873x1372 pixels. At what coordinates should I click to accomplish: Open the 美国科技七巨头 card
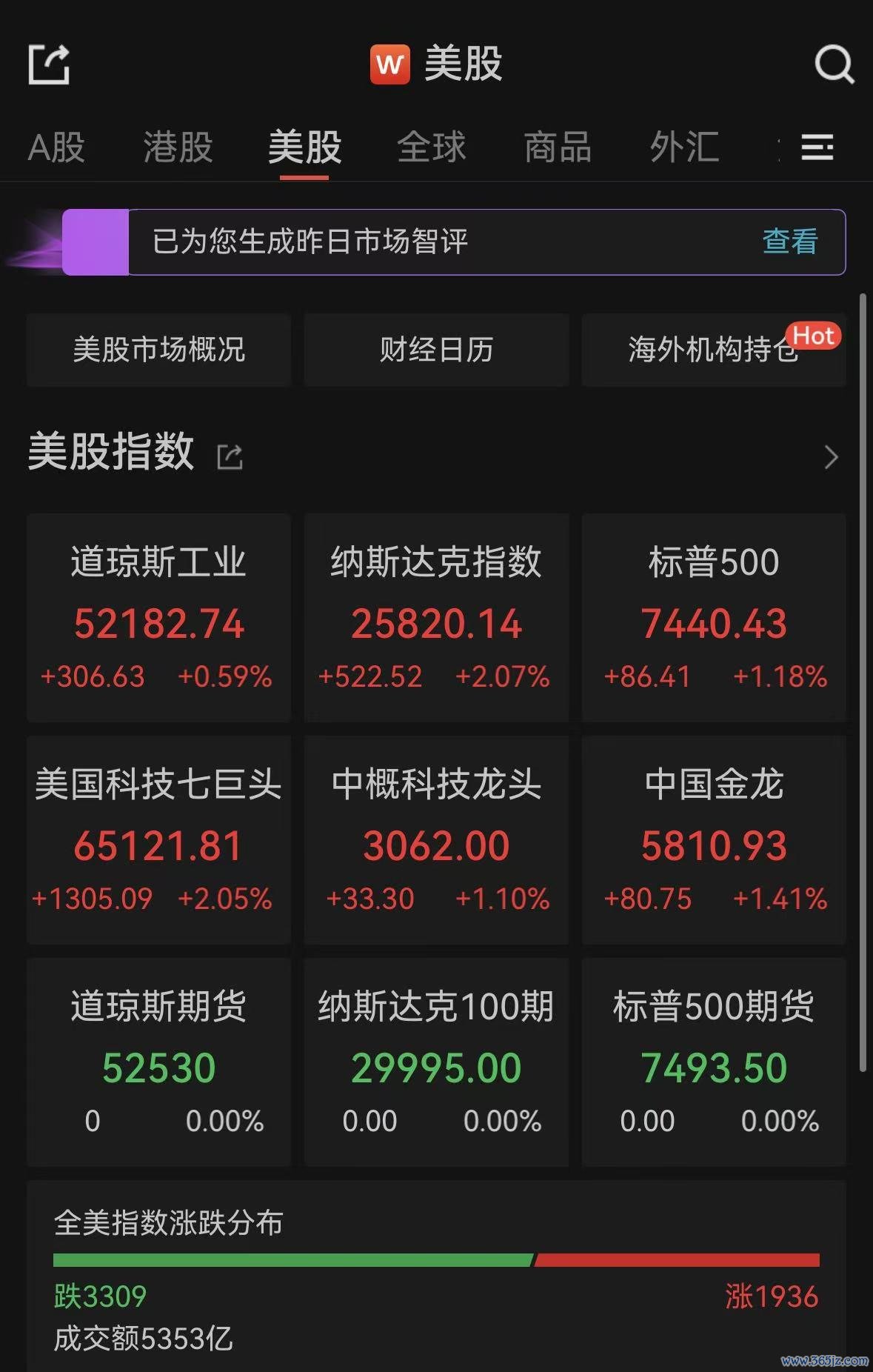click(158, 840)
